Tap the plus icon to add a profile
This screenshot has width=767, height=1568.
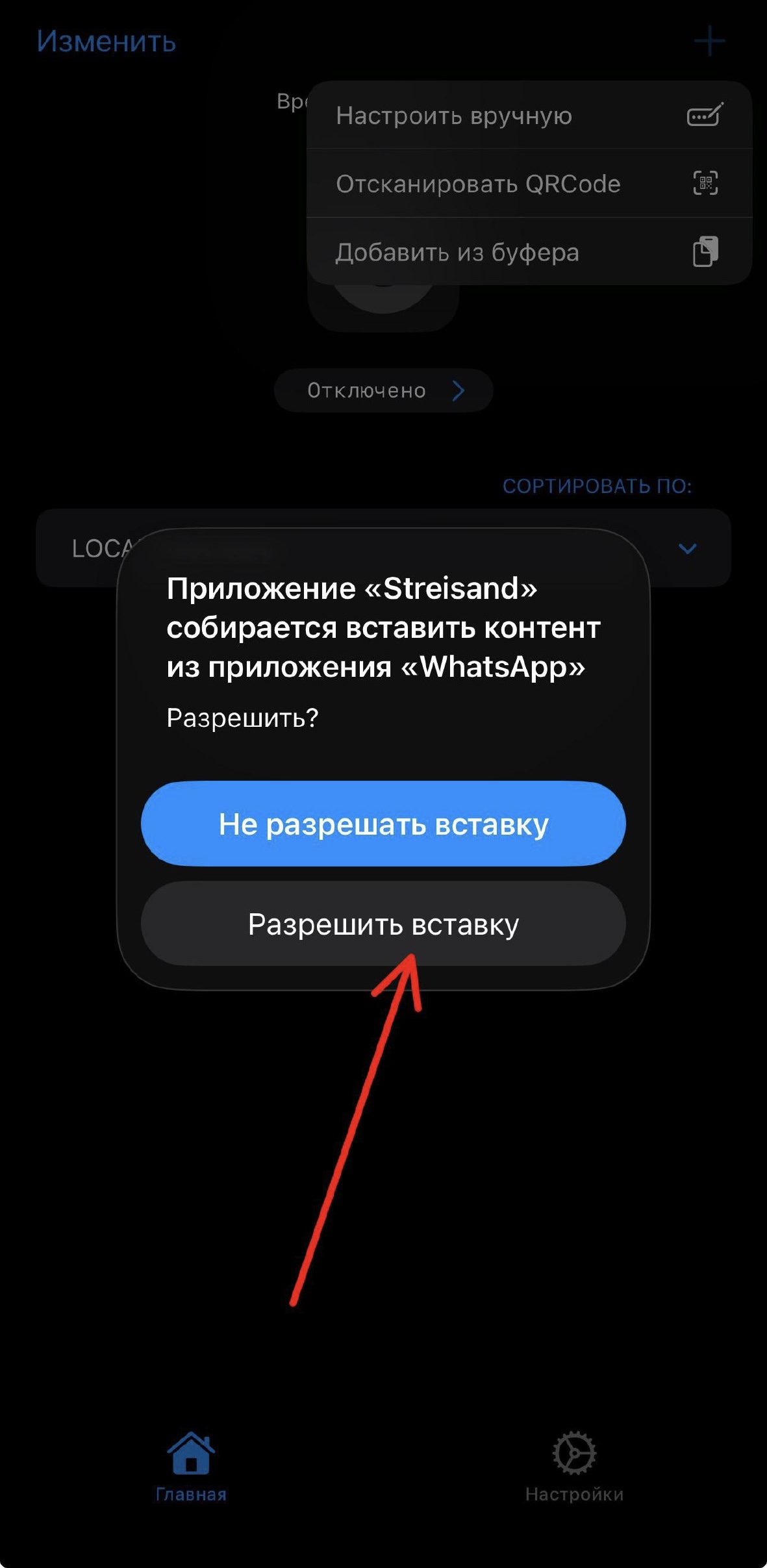tap(709, 42)
